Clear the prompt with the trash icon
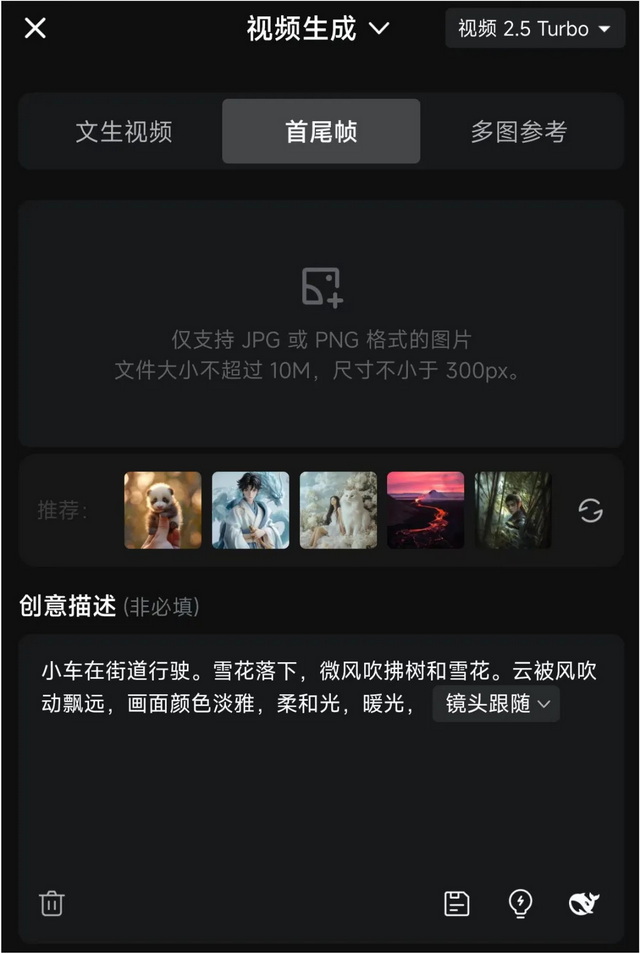 [51, 904]
